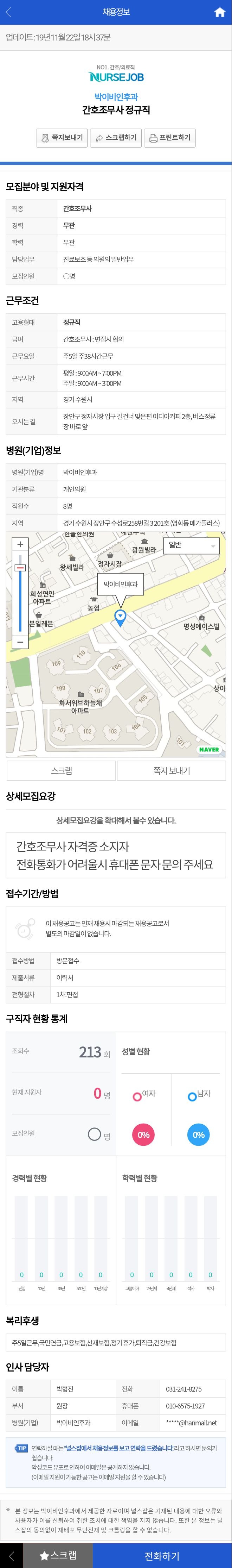Zoom in the map with plus

tap(20, 544)
